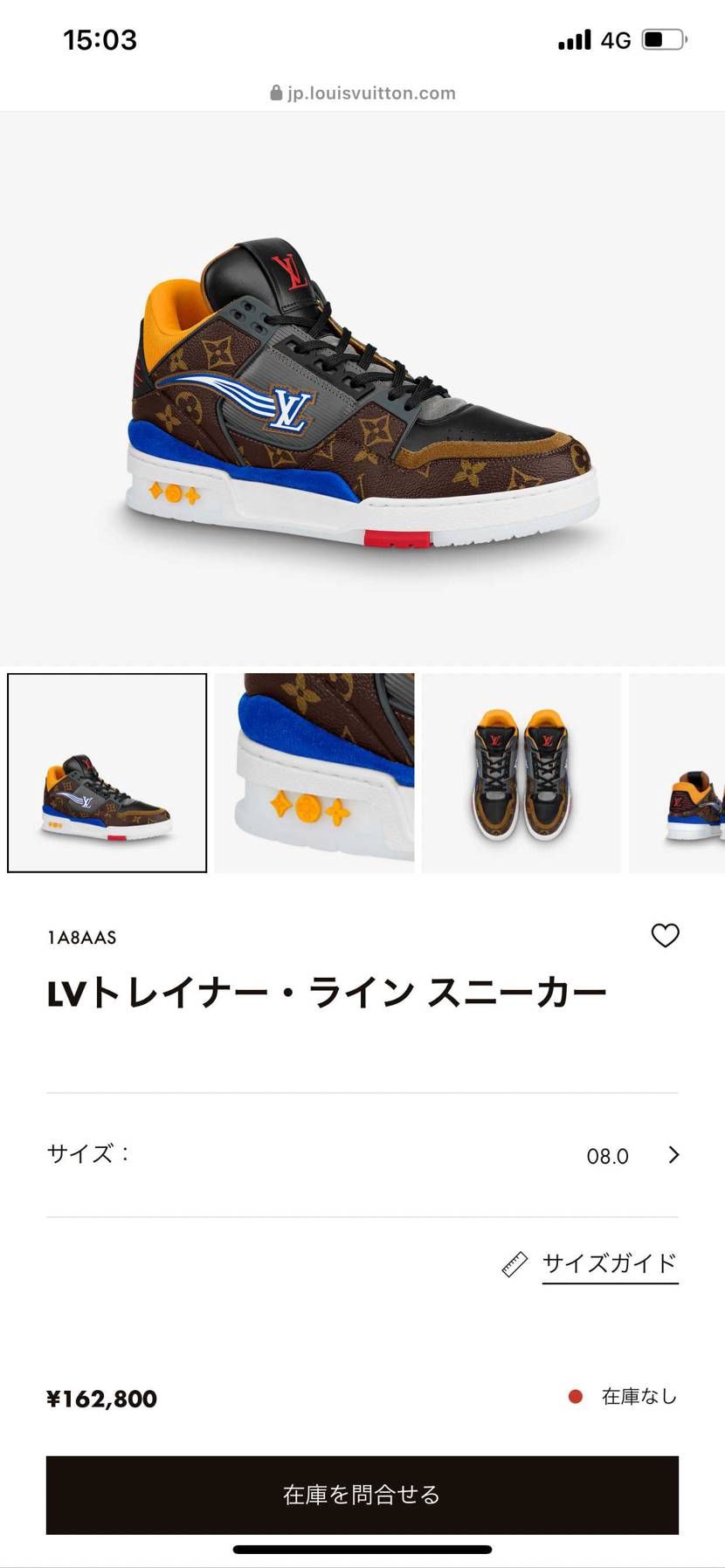Tap the battery indicator in the status bar
The height and width of the screenshot is (1568, 725).
[x=660, y=38]
